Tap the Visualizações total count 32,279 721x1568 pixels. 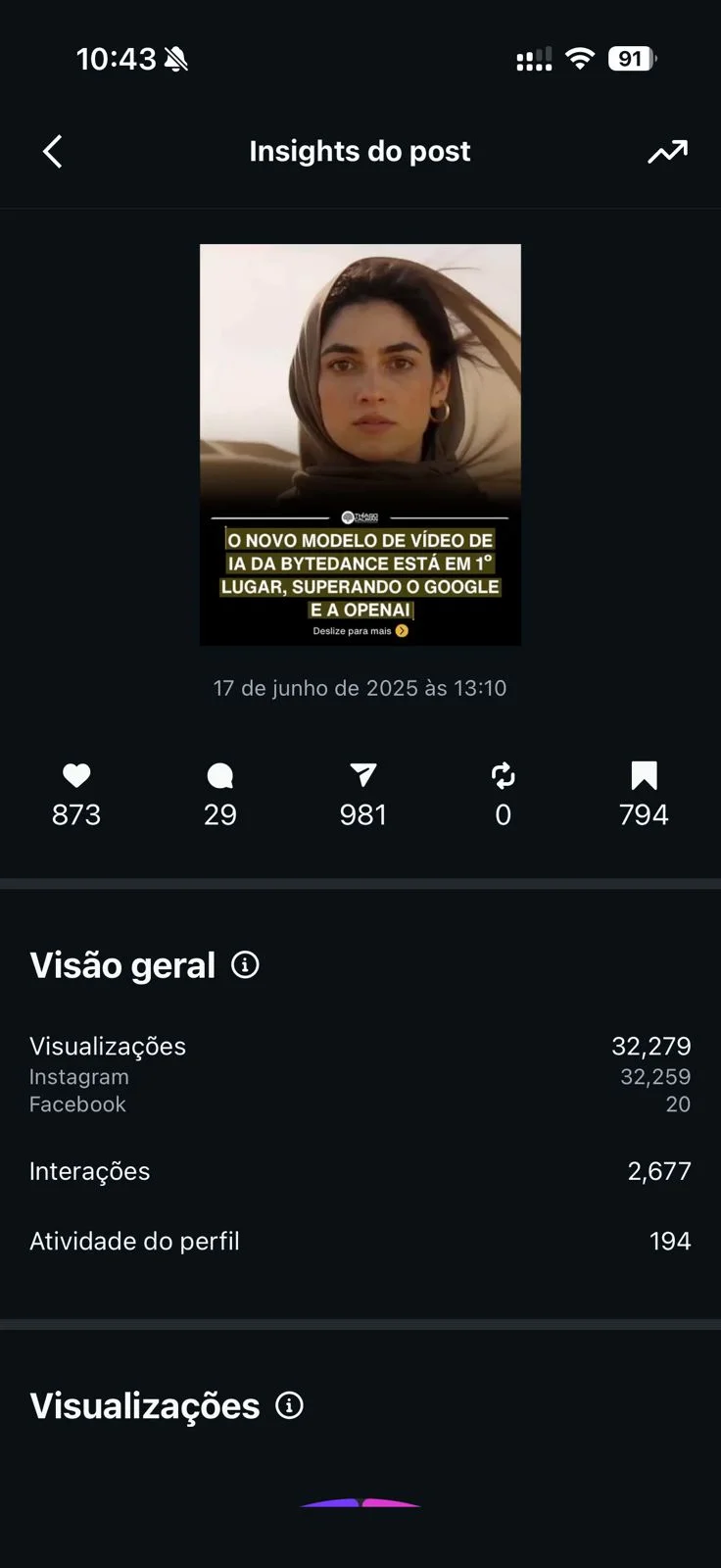coord(653,1046)
